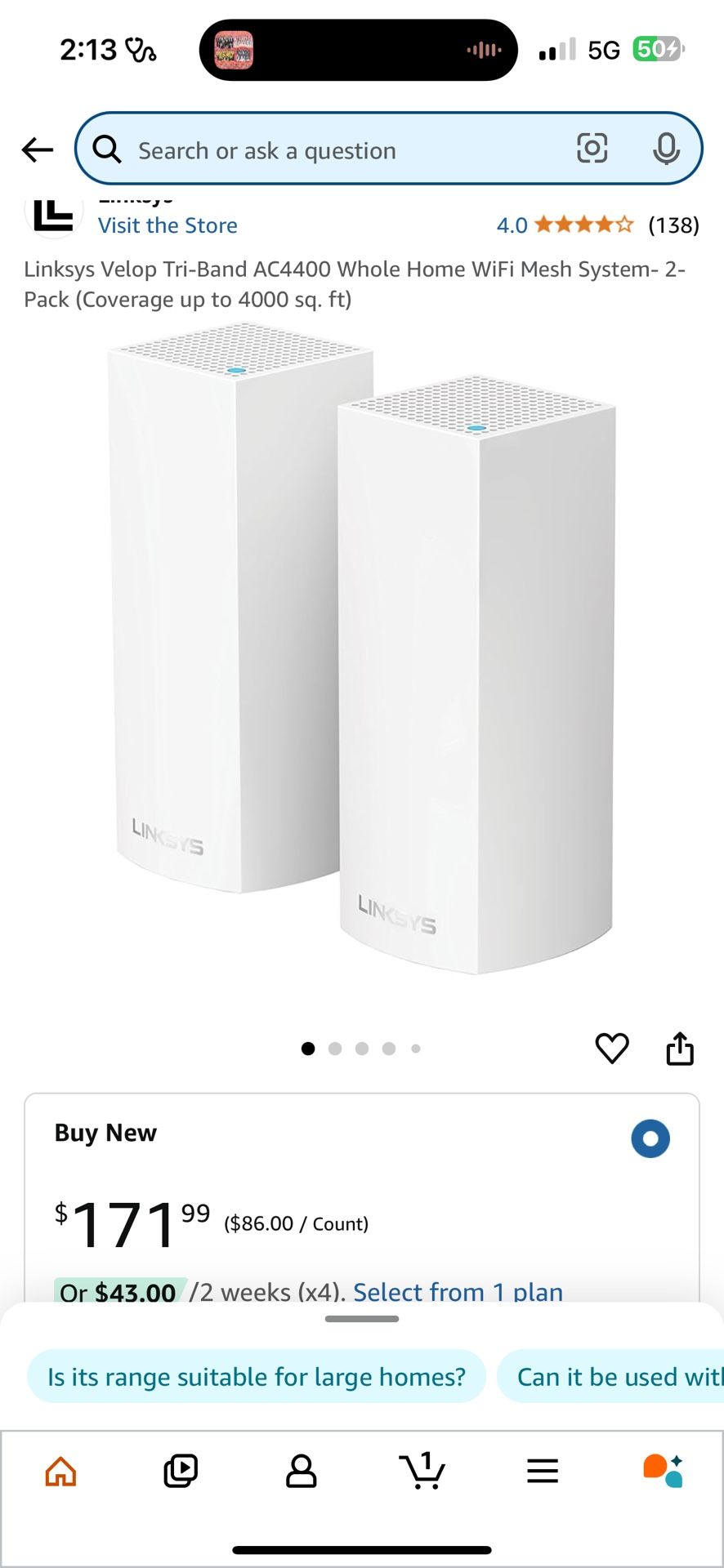Image resolution: width=724 pixels, height=1568 pixels.
Task: Open camera lens search
Action: [x=592, y=149]
